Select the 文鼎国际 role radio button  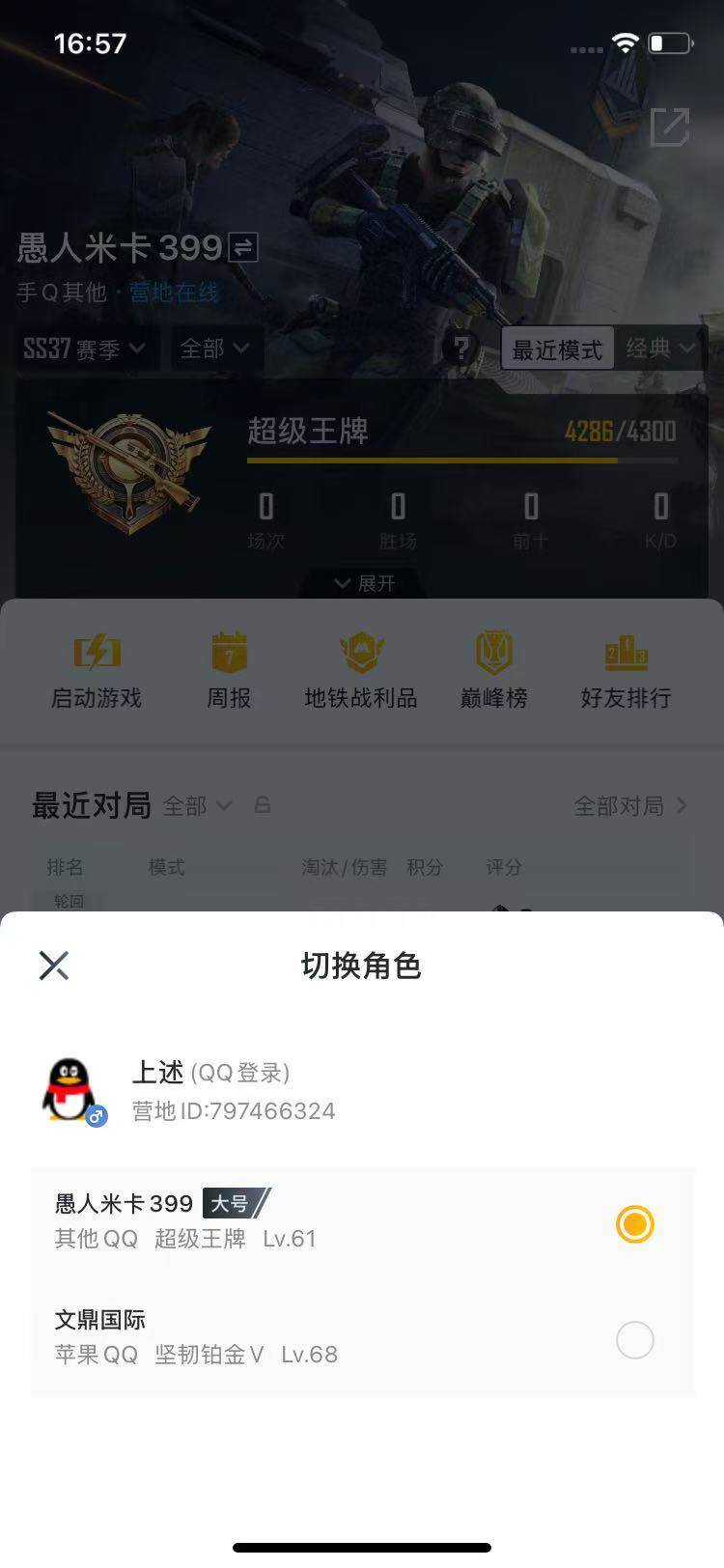[634, 1340]
